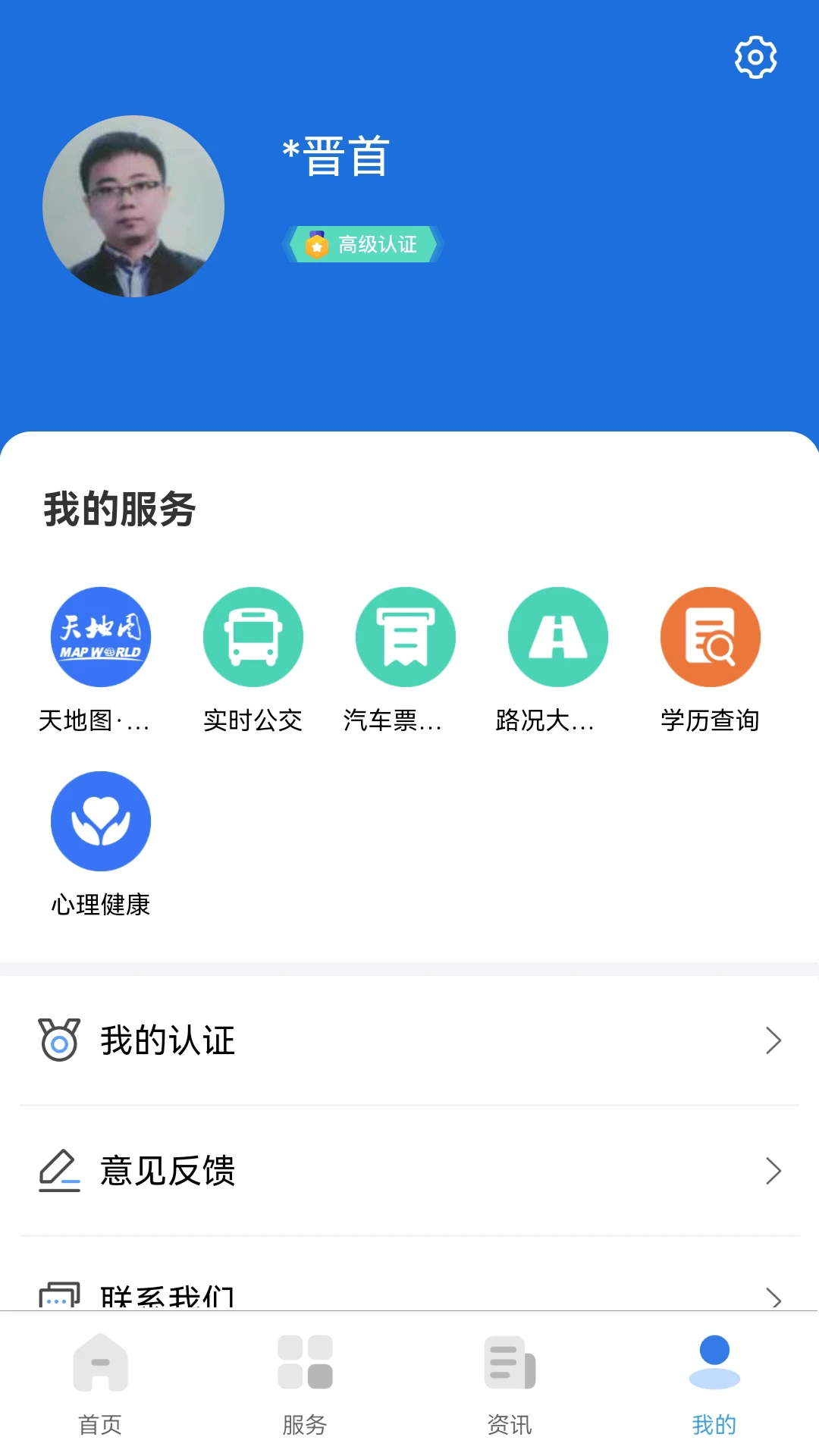The image size is (819, 1456).
Task: Expand the 意见反馈 row chevron
Action: tap(773, 1171)
